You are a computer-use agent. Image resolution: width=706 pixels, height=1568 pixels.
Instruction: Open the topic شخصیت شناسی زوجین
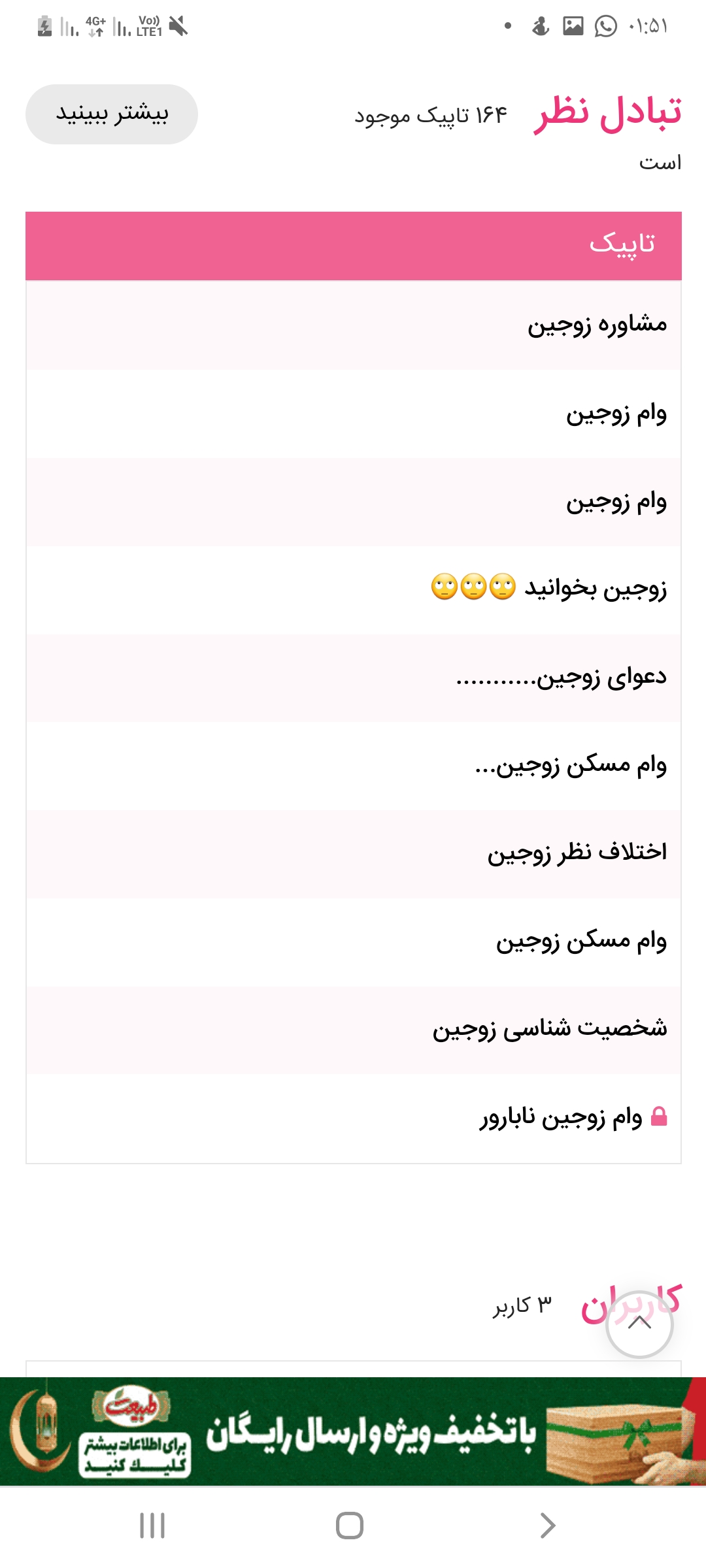point(550,1029)
